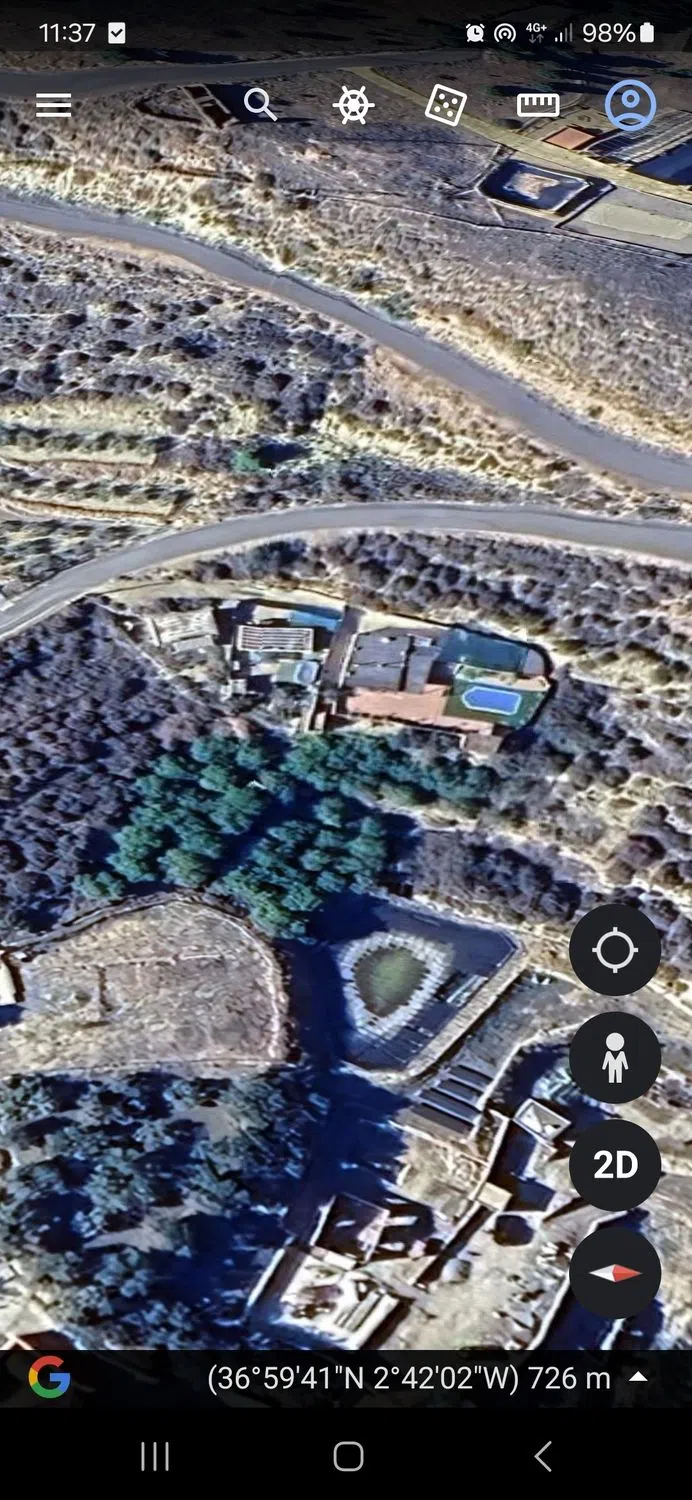Center map on my location
Image resolution: width=692 pixels, height=1500 pixels.
tap(615, 950)
